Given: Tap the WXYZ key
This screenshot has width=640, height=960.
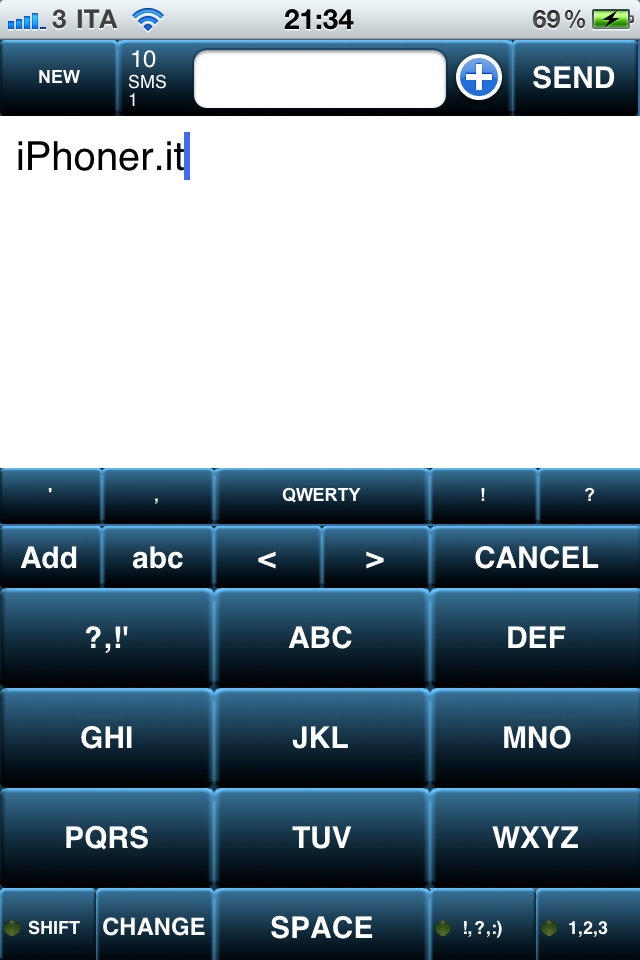Looking at the screenshot, I should click(x=536, y=838).
